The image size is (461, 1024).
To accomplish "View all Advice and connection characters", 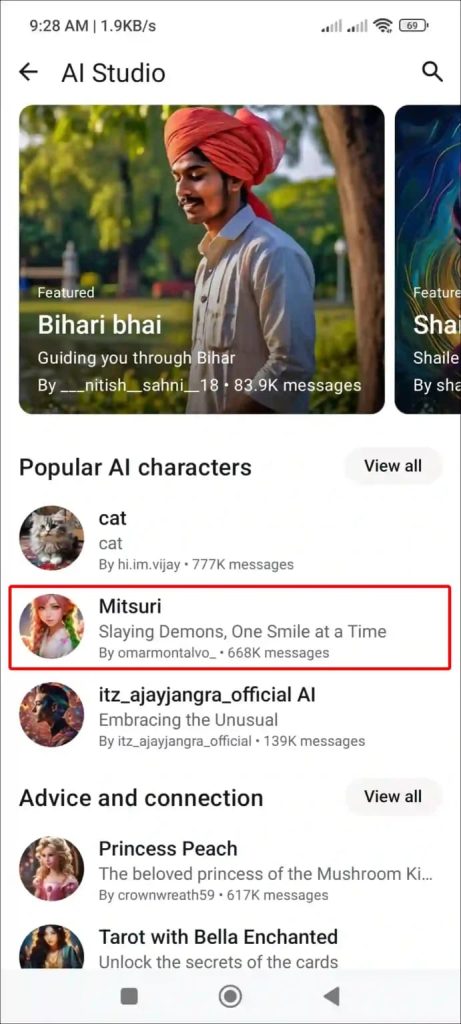I will pyautogui.click(x=393, y=797).
